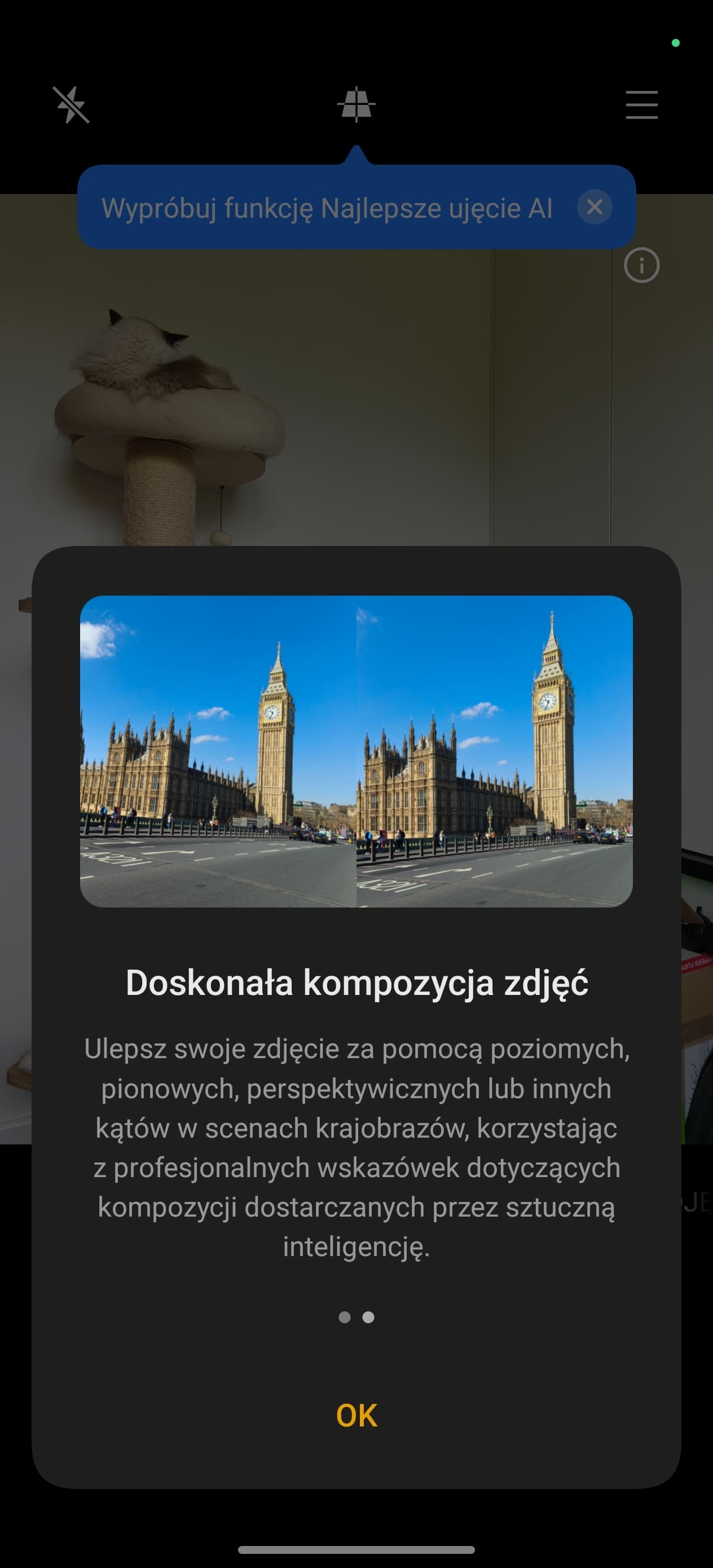Open the camera hamburger menu

(x=642, y=105)
